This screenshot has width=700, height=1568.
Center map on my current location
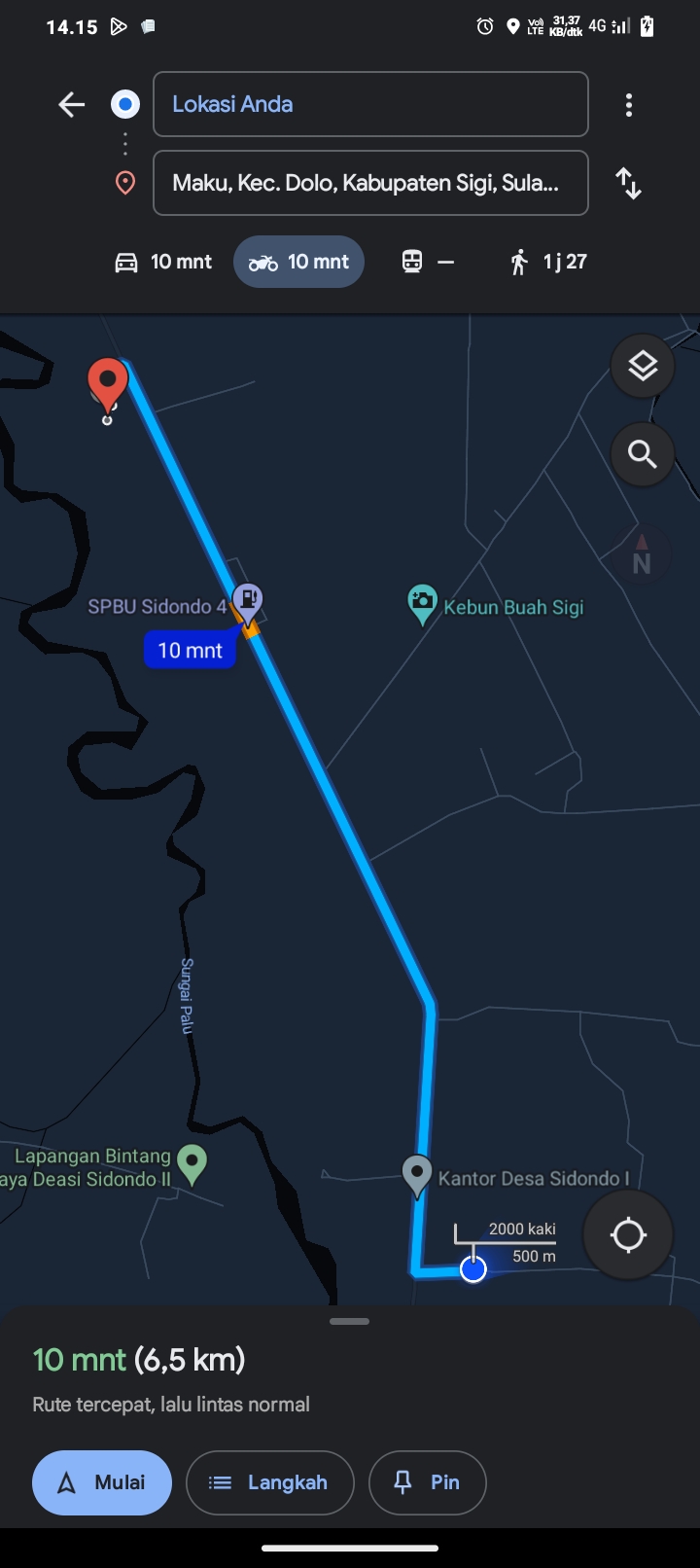(628, 1235)
